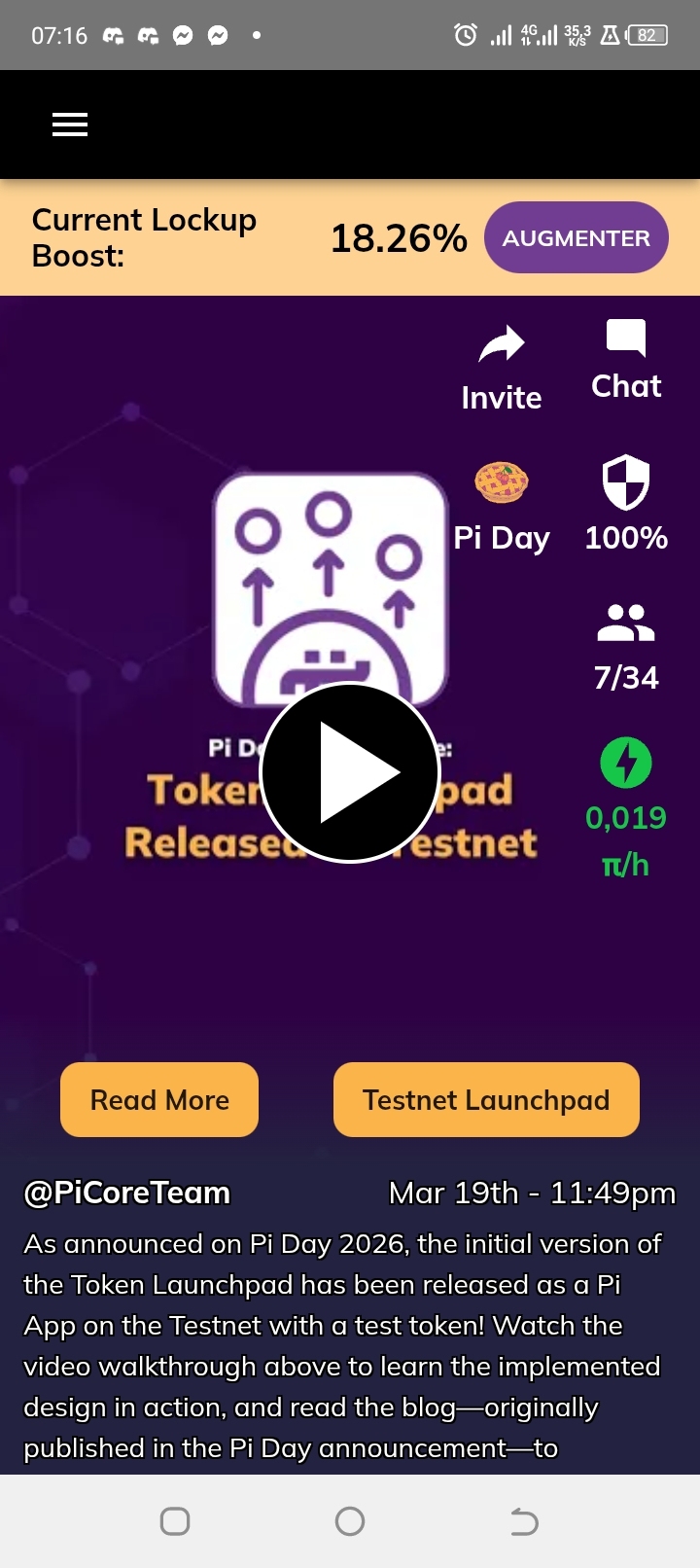
Task: Tap the green lightning mining rate button
Action: point(626,763)
